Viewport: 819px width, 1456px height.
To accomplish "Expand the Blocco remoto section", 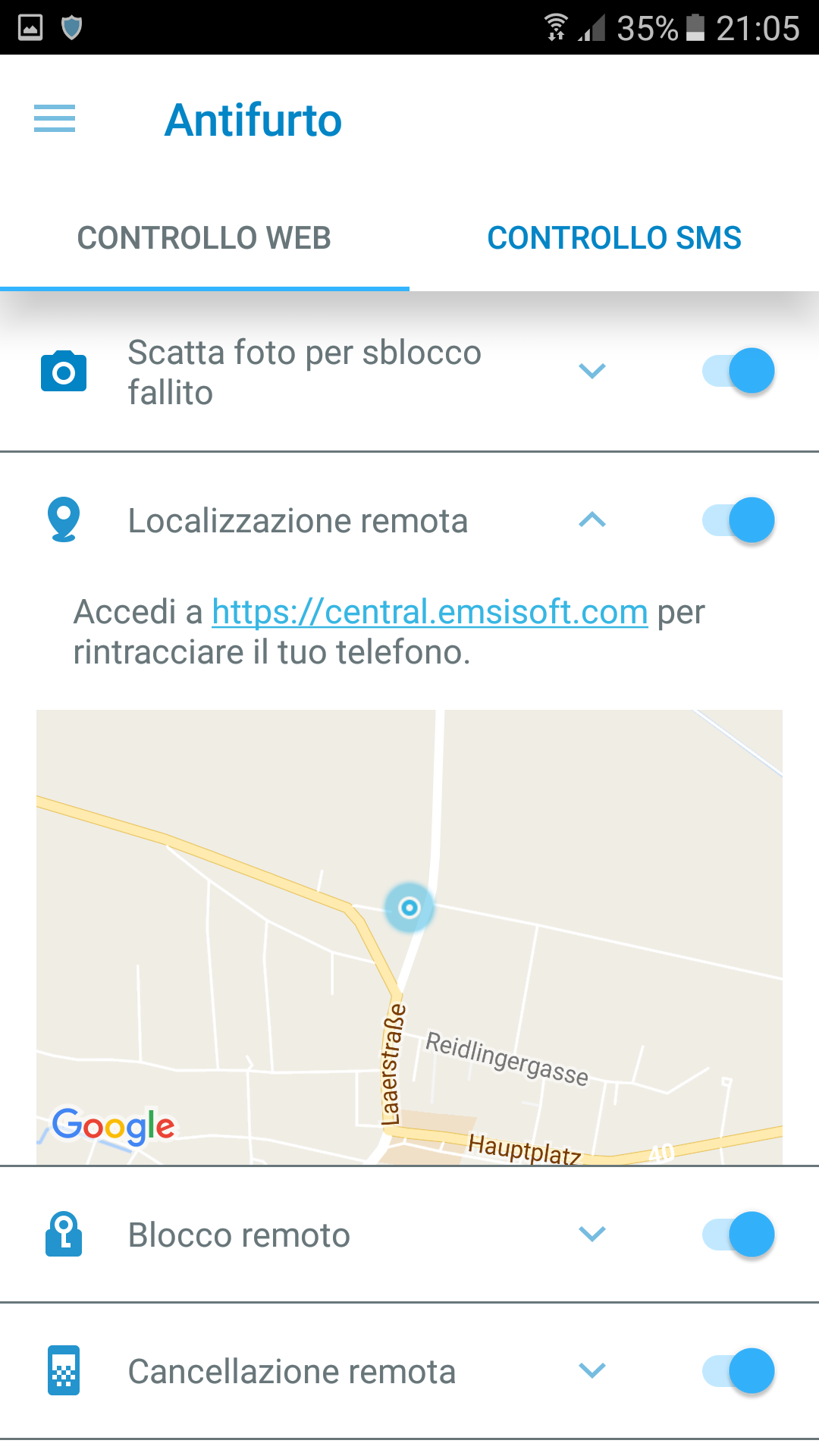I will click(592, 1235).
